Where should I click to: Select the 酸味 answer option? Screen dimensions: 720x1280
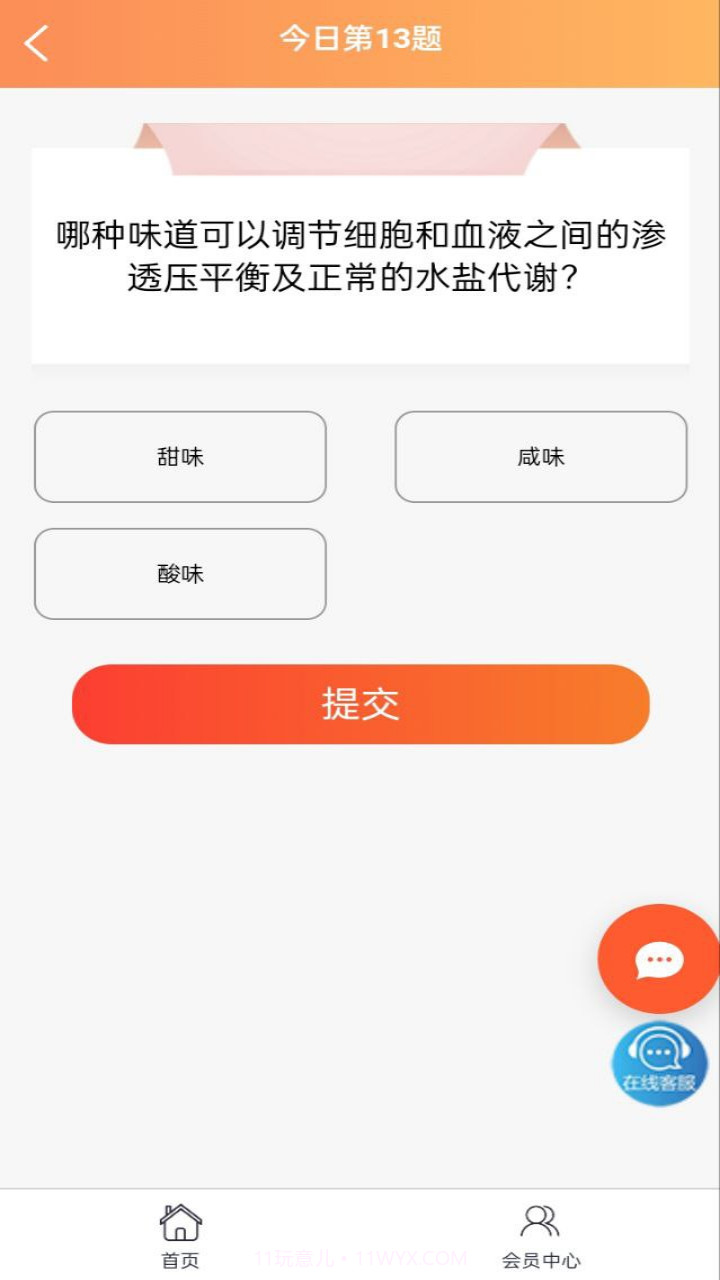pos(180,574)
